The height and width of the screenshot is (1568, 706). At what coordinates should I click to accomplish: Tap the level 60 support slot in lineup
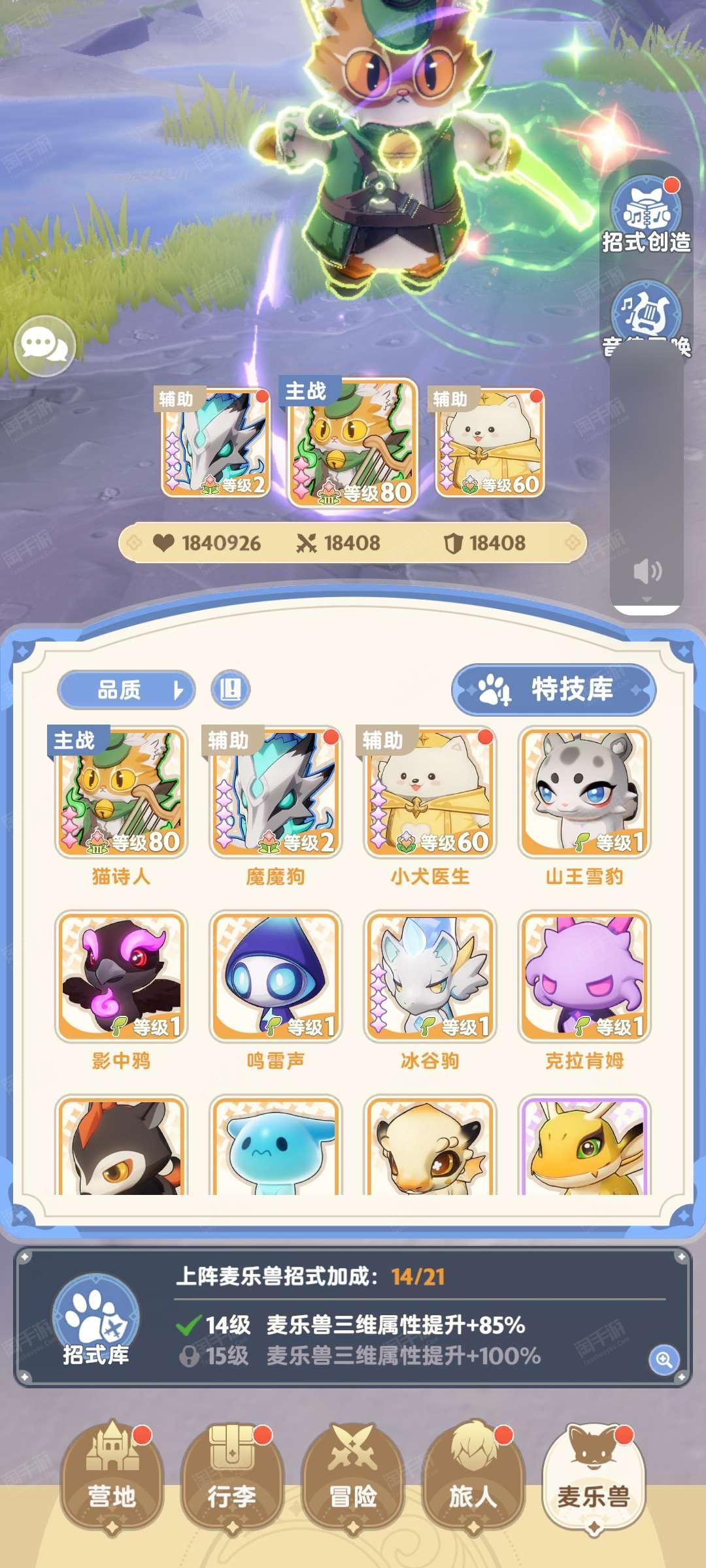pyautogui.click(x=490, y=442)
